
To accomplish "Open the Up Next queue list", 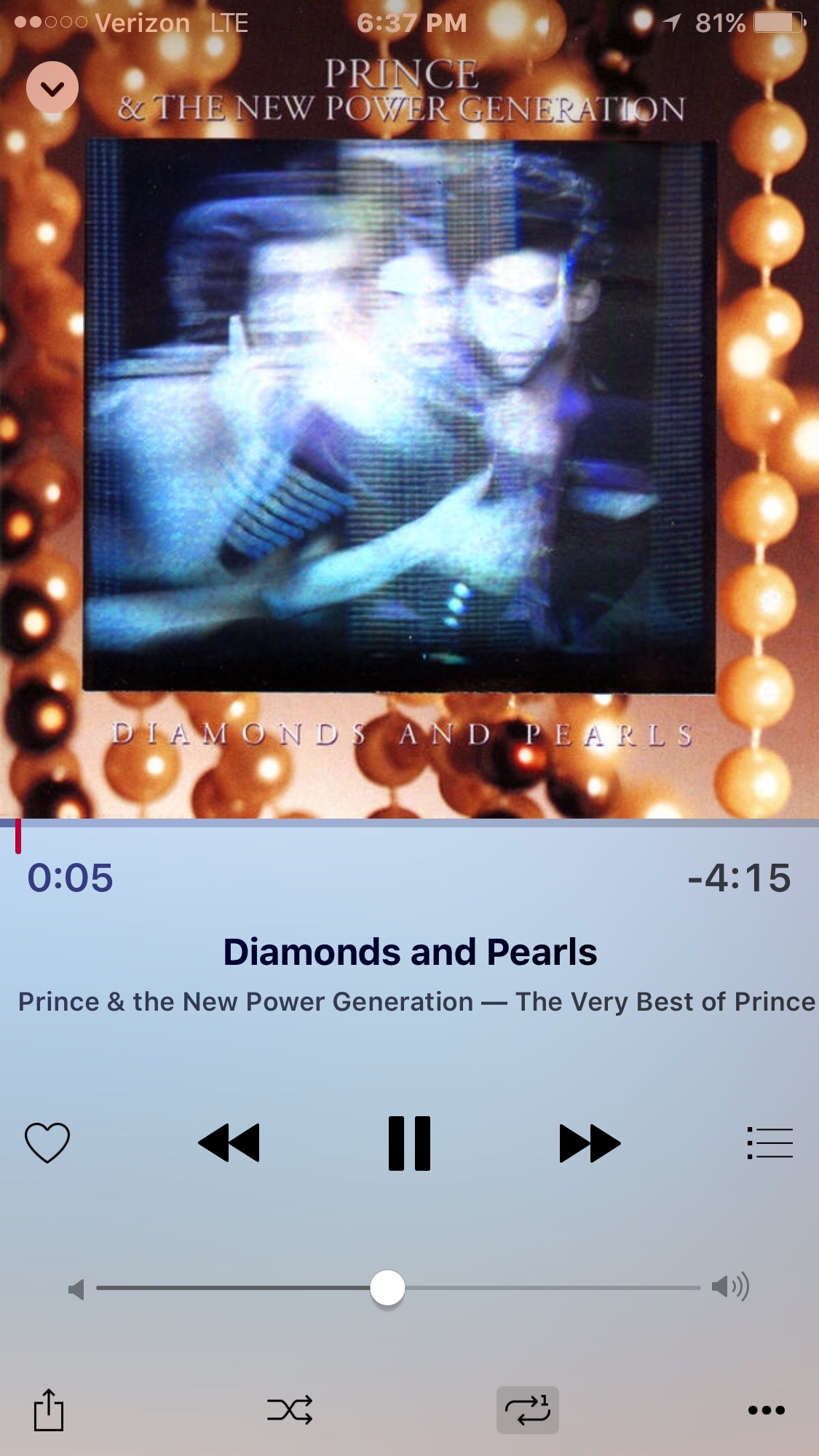I will 769,1143.
